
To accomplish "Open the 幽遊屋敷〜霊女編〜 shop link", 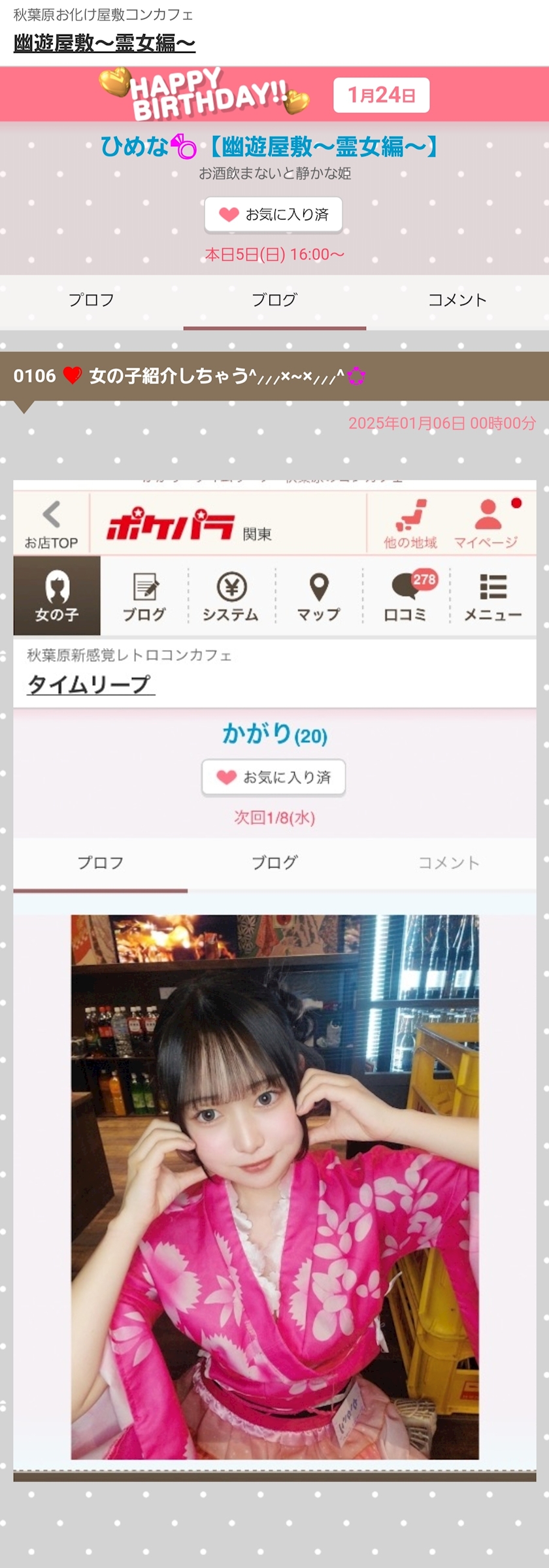I will pyautogui.click(x=105, y=43).
